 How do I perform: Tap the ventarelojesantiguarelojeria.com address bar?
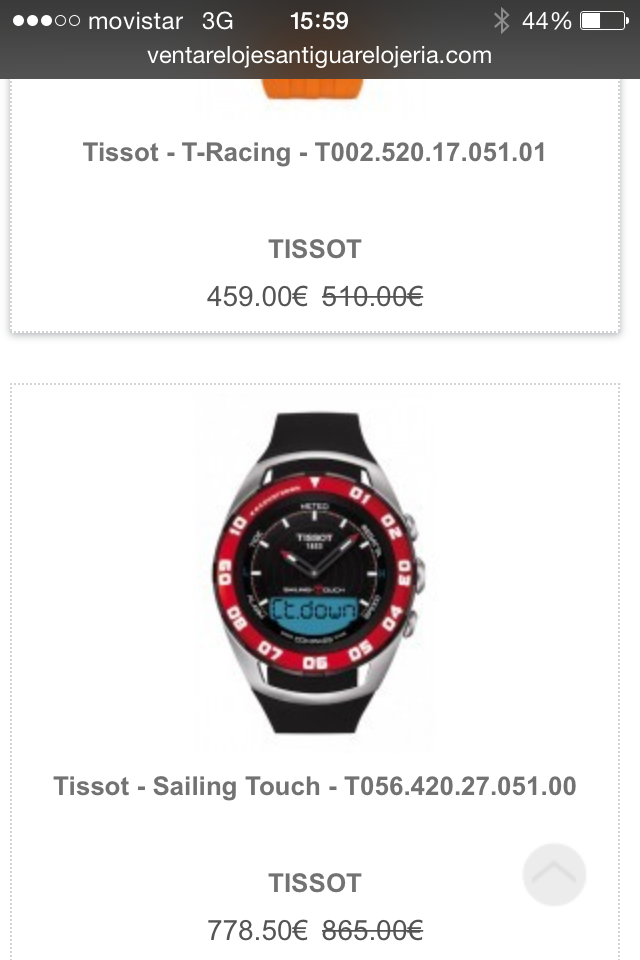click(x=319, y=56)
